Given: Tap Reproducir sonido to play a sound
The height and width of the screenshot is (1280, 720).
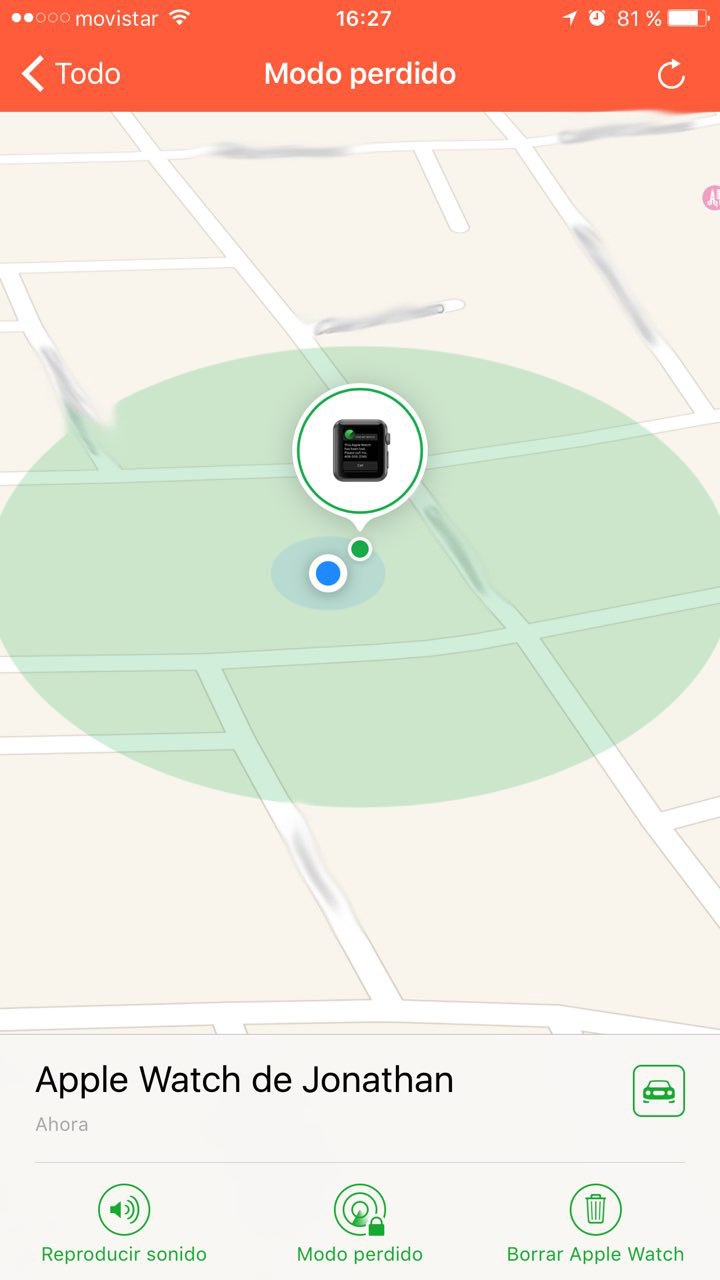Looking at the screenshot, I should [x=124, y=1222].
